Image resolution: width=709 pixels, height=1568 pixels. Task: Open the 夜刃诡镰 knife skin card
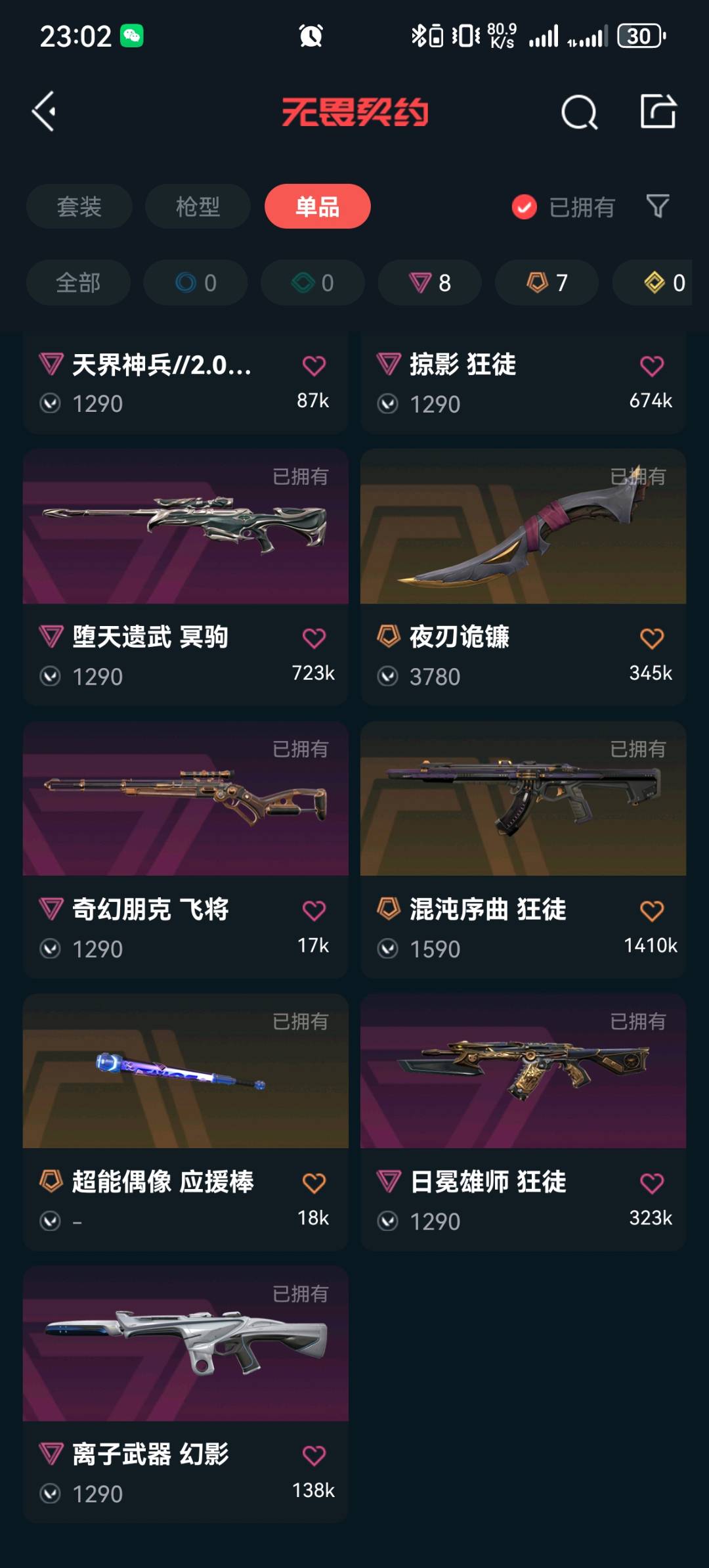(x=523, y=577)
